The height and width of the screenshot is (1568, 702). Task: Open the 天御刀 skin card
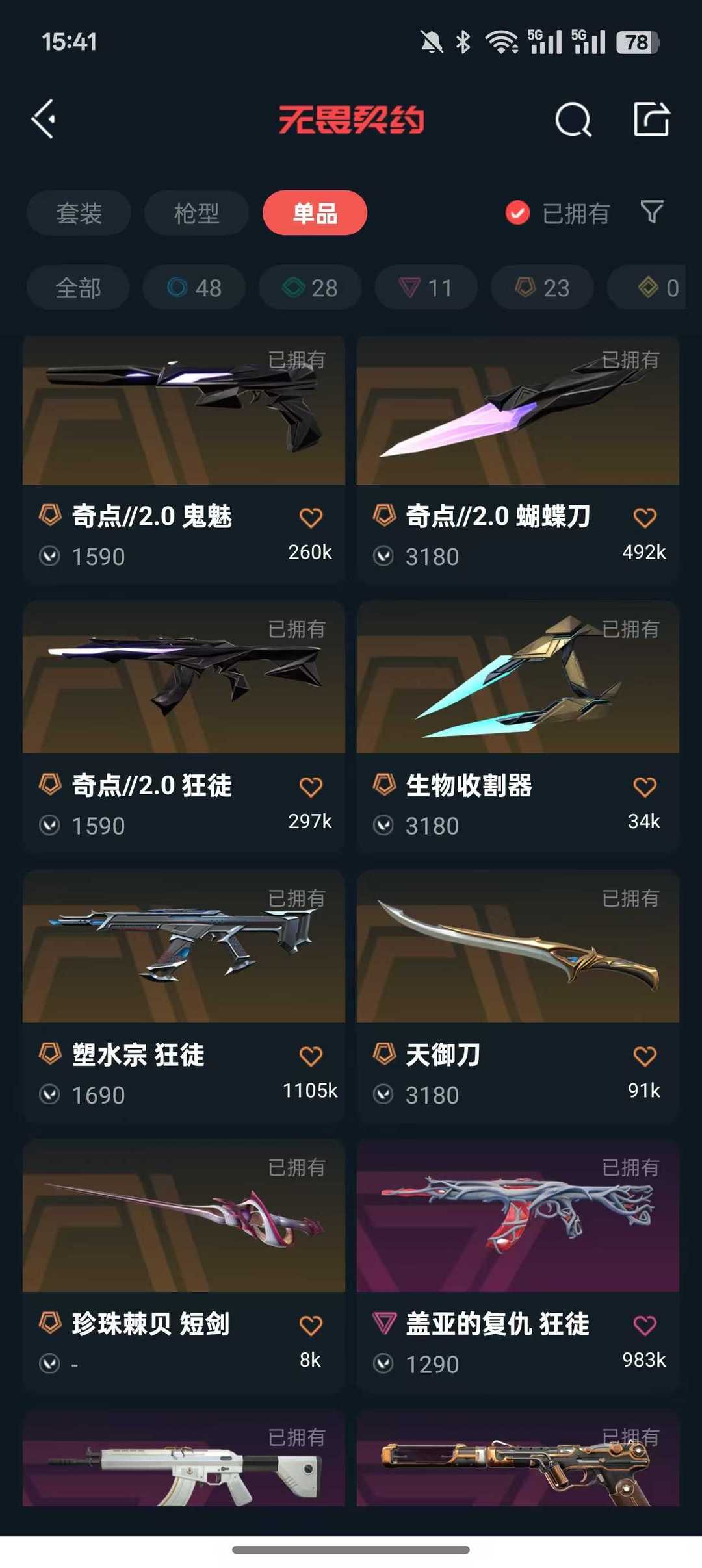click(518, 997)
